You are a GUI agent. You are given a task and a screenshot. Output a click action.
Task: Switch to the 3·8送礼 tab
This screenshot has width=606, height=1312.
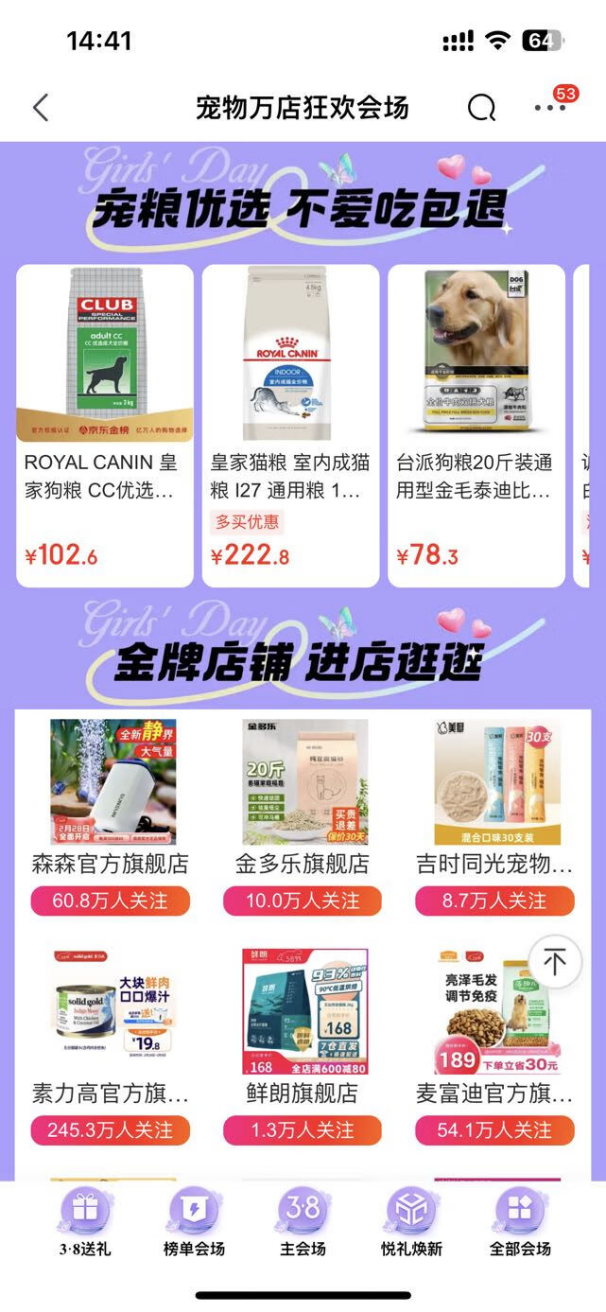pos(84,1222)
